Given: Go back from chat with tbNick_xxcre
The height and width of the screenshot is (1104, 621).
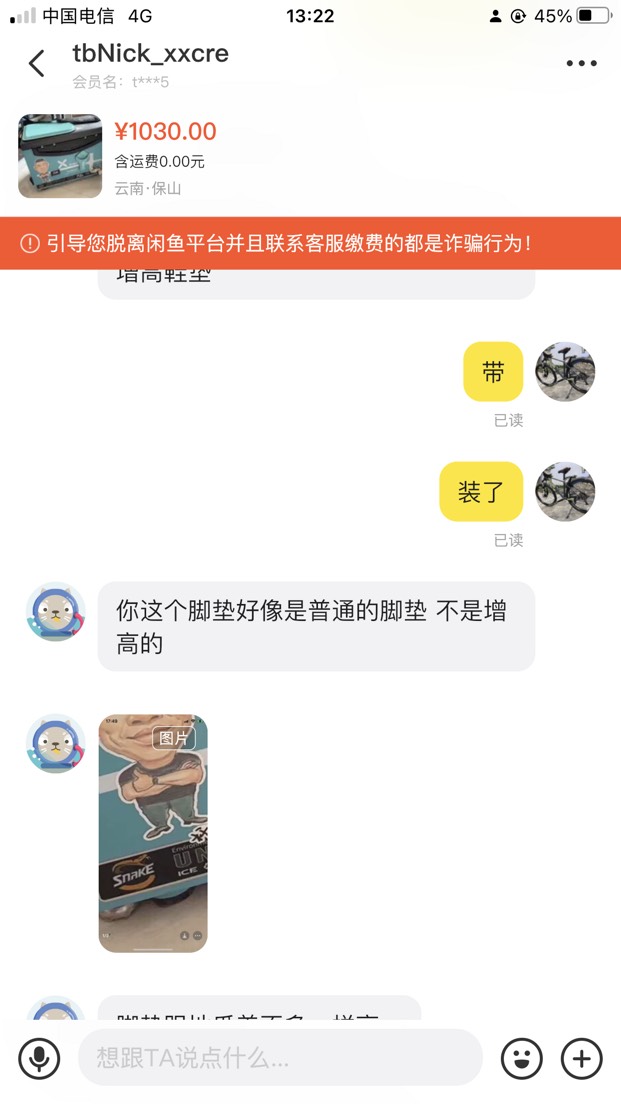Looking at the screenshot, I should click(37, 64).
